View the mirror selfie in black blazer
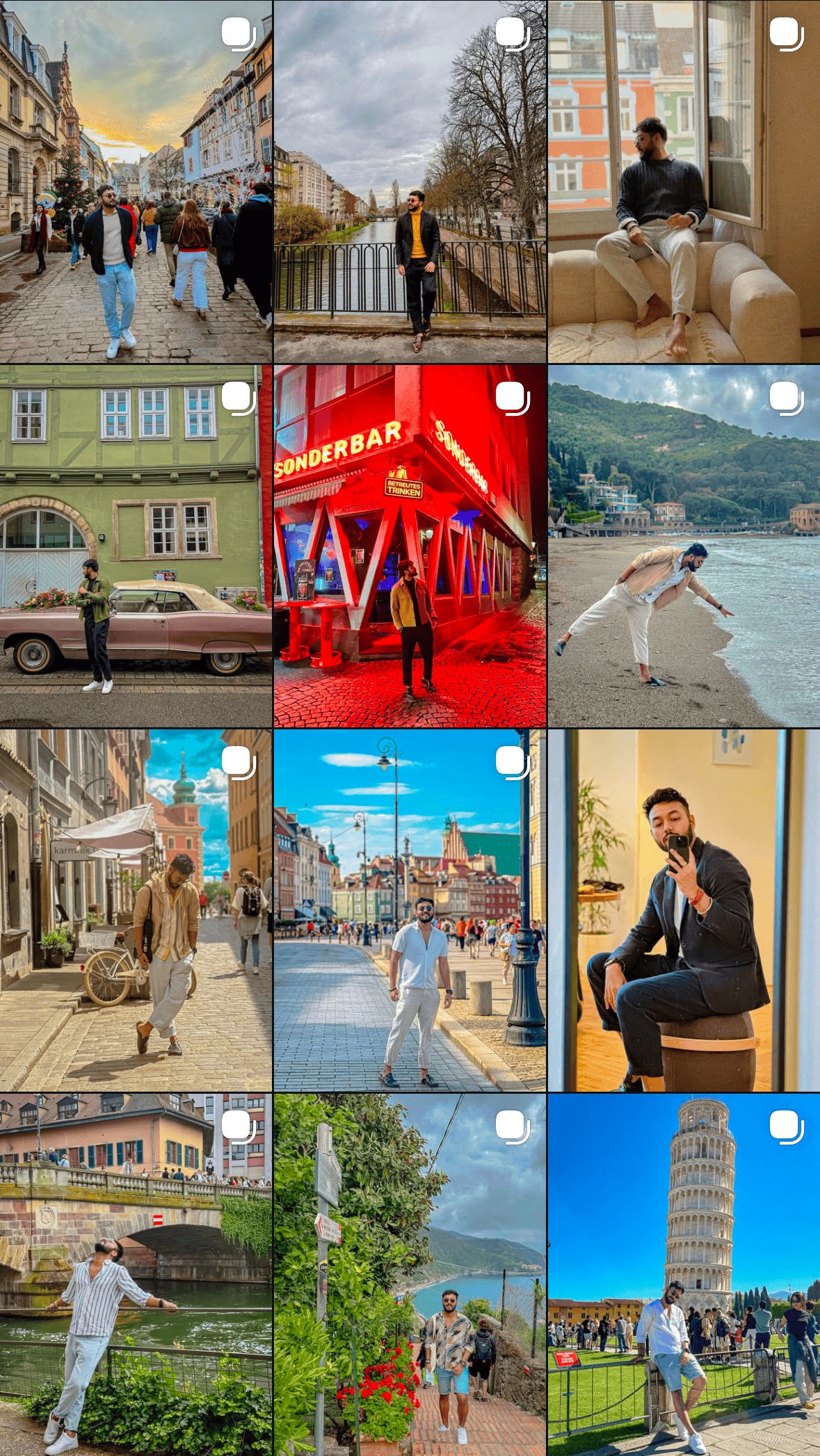 click(x=684, y=910)
